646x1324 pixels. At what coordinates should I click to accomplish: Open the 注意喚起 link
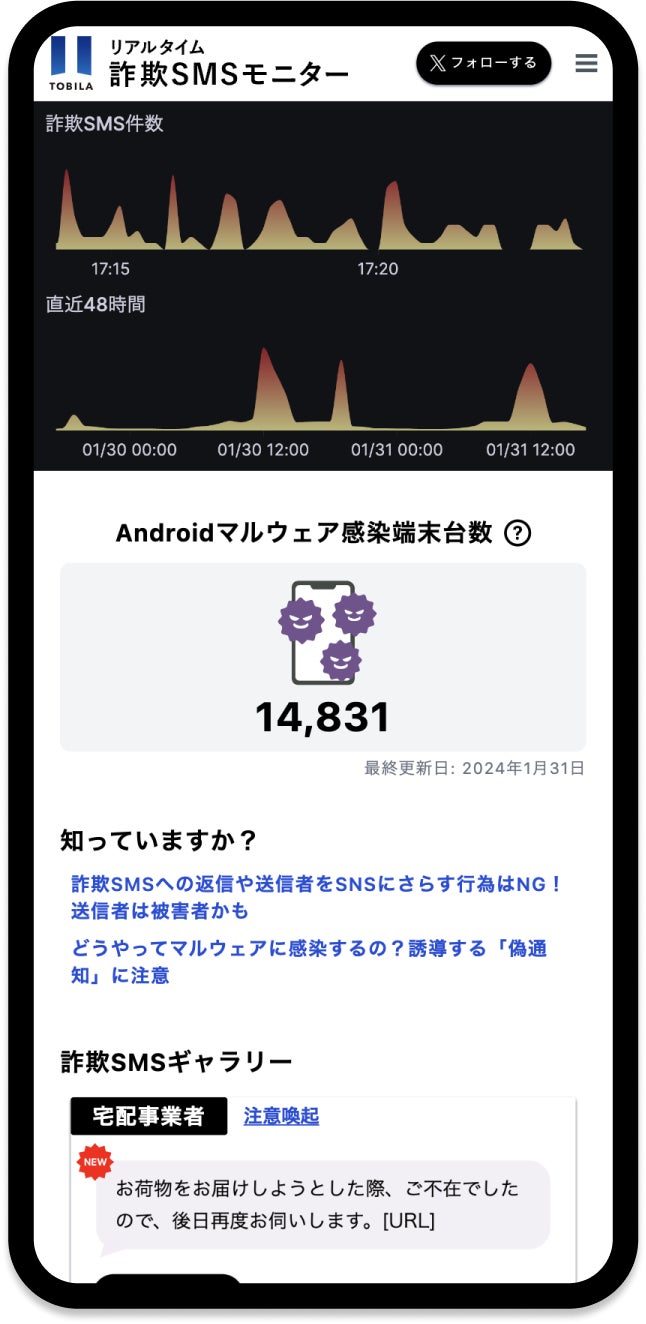point(281,1116)
